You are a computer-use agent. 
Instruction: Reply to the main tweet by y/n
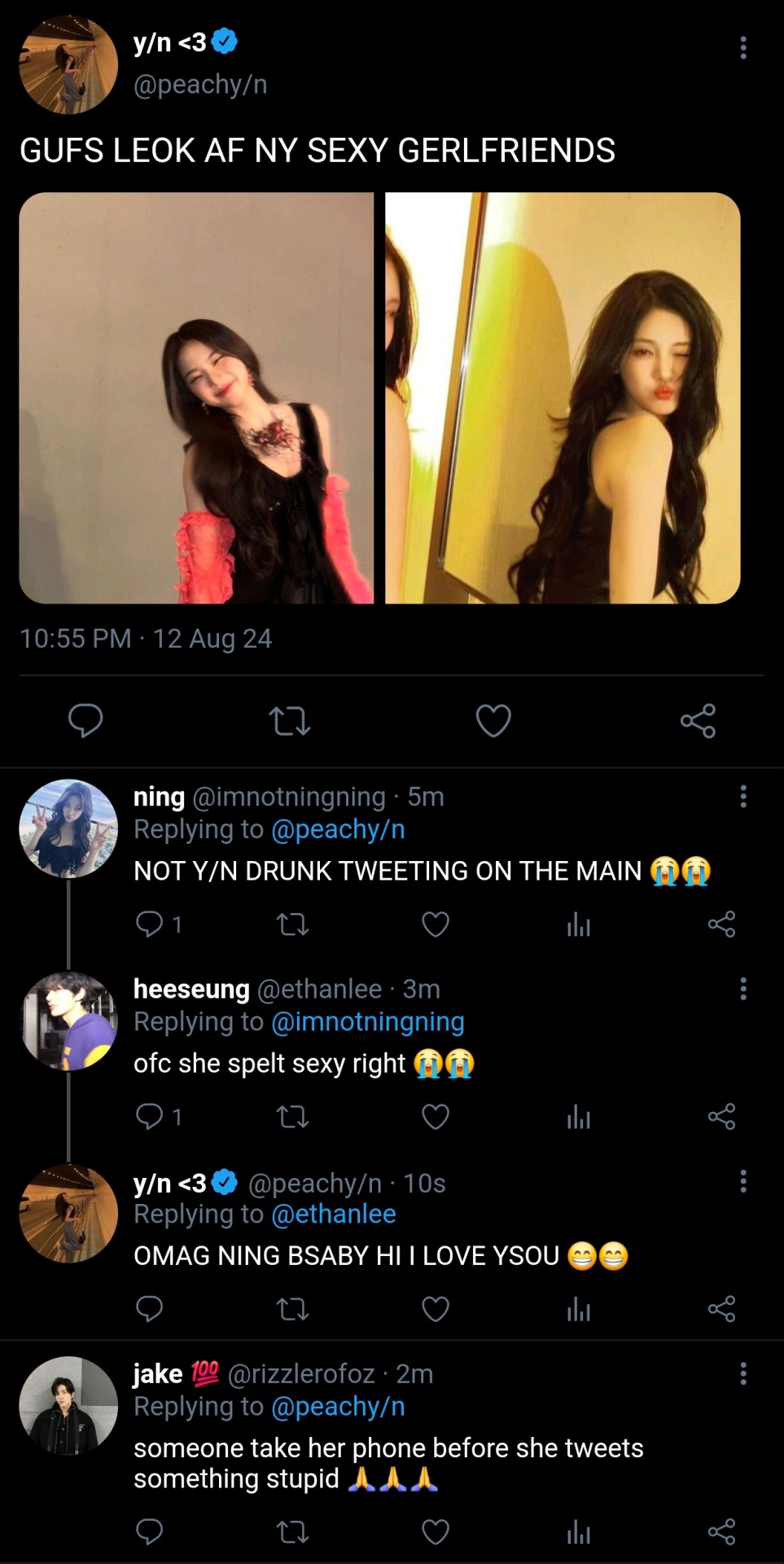pyautogui.click(x=85, y=721)
